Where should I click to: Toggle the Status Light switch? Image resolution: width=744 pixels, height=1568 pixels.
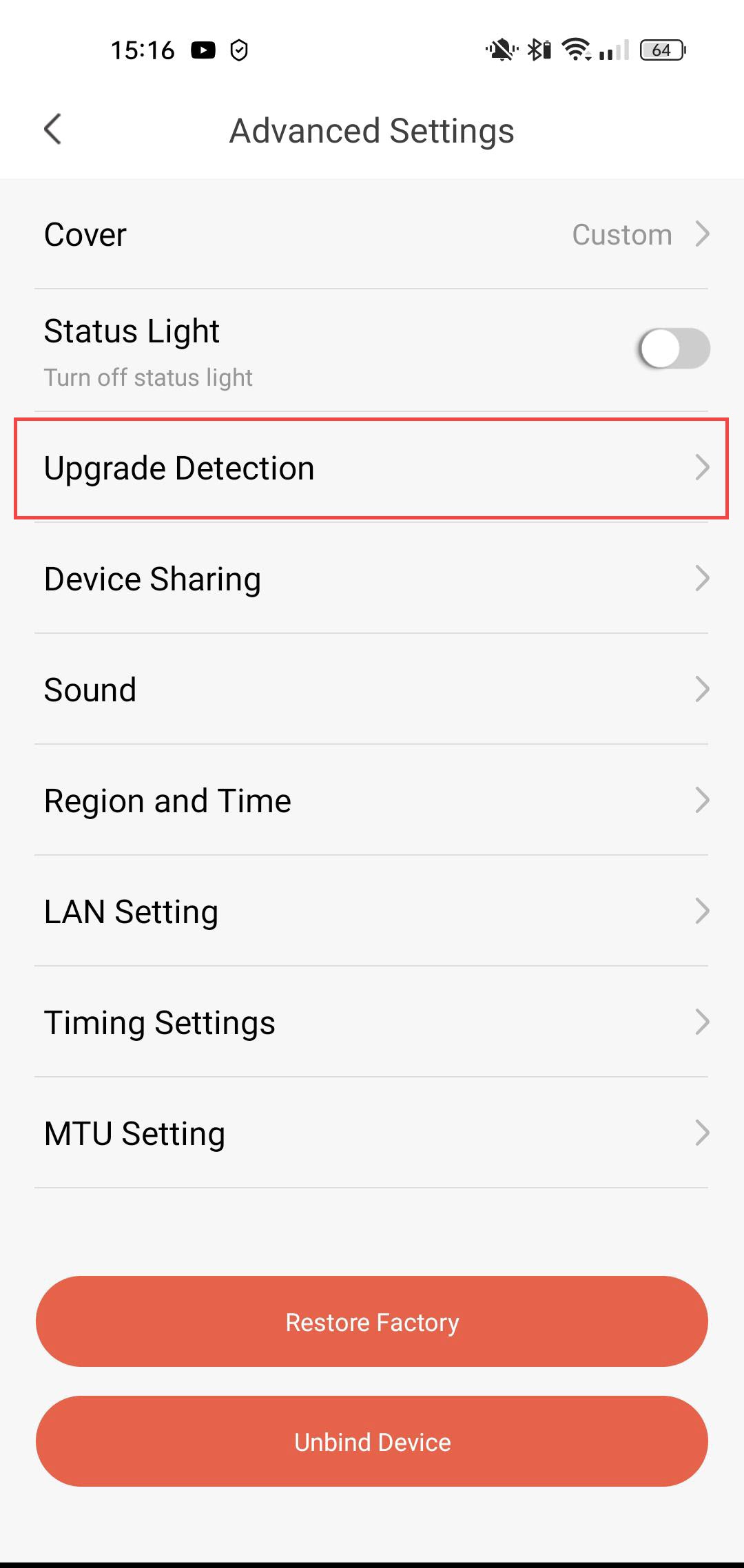click(x=674, y=349)
